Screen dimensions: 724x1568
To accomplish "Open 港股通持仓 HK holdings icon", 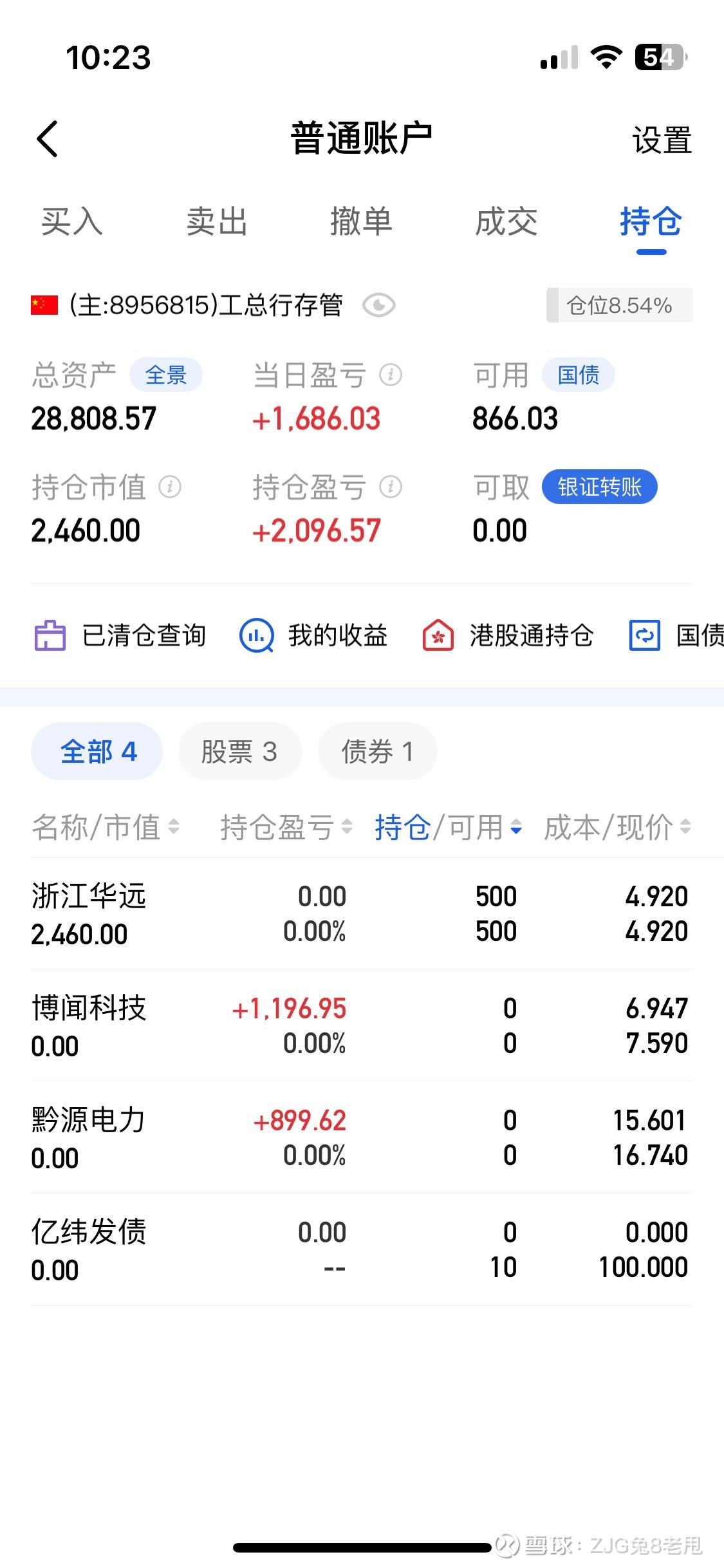I will click(438, 636).
